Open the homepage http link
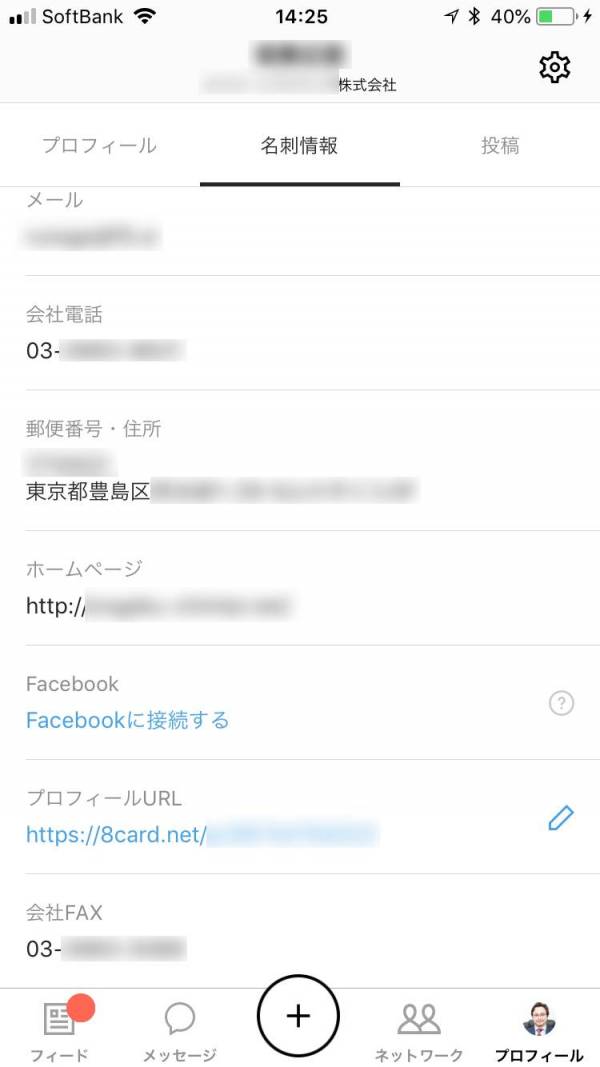This screenshot has width=600, height=1067. [x=159, y=606]
